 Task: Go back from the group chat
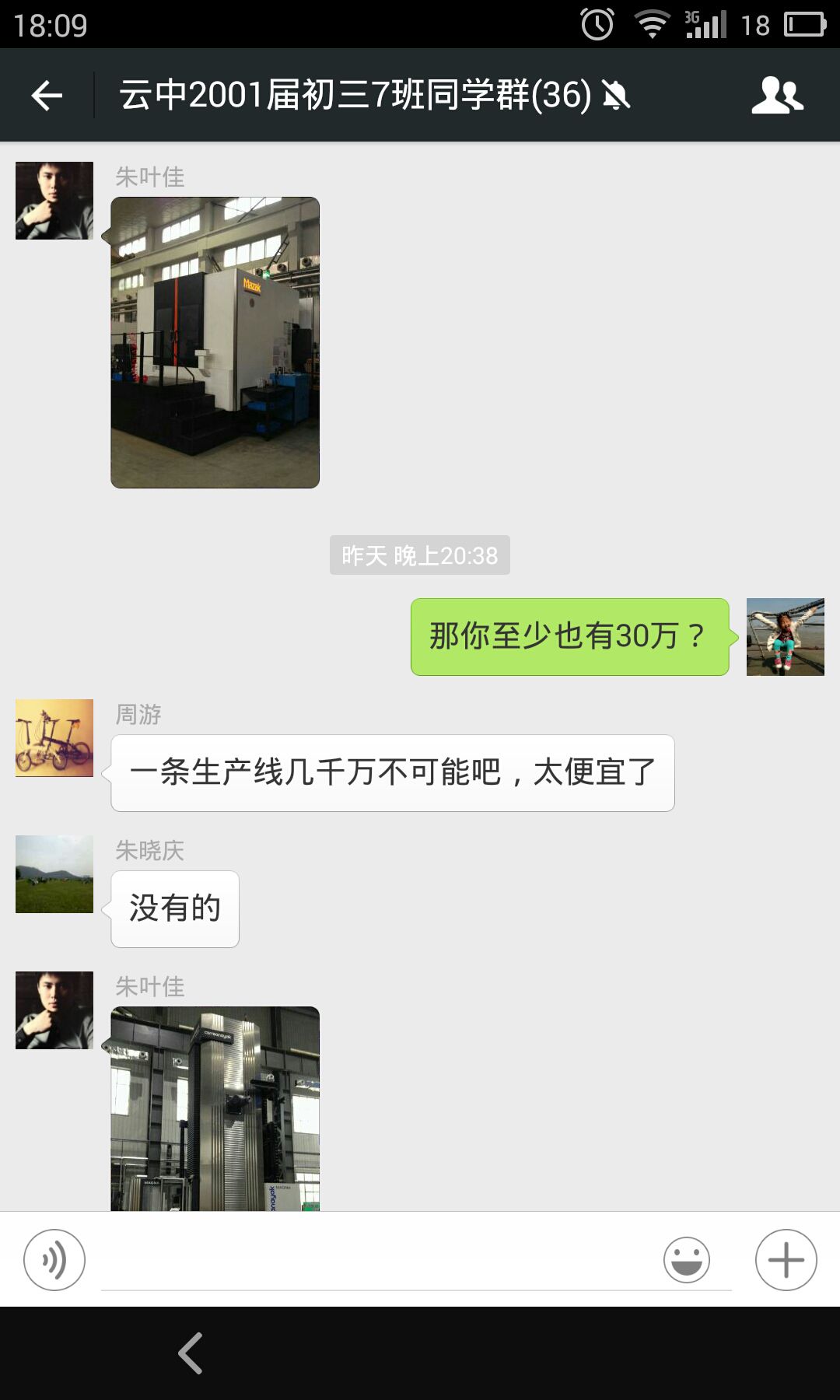[47, 96]
